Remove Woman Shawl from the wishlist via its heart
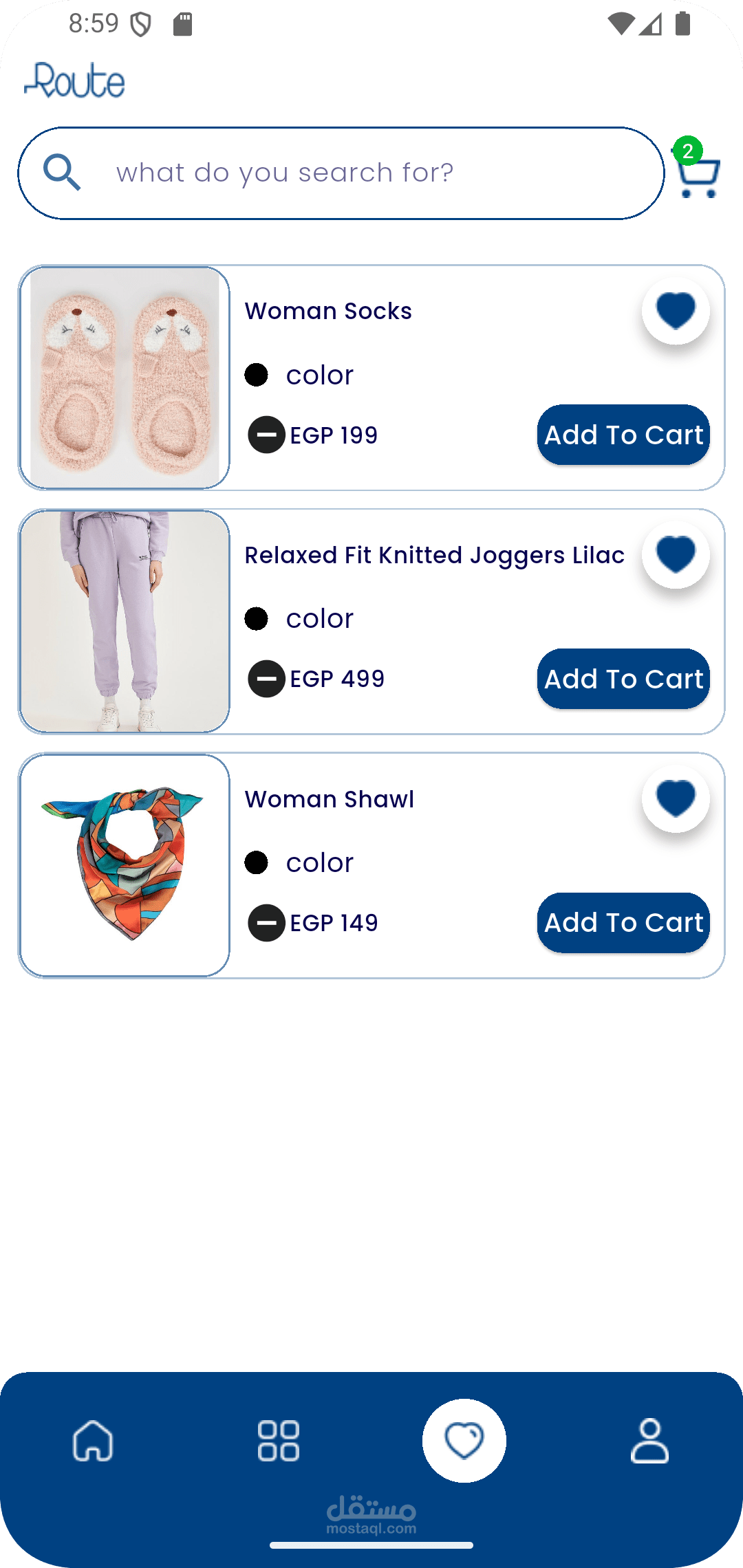 676,799
